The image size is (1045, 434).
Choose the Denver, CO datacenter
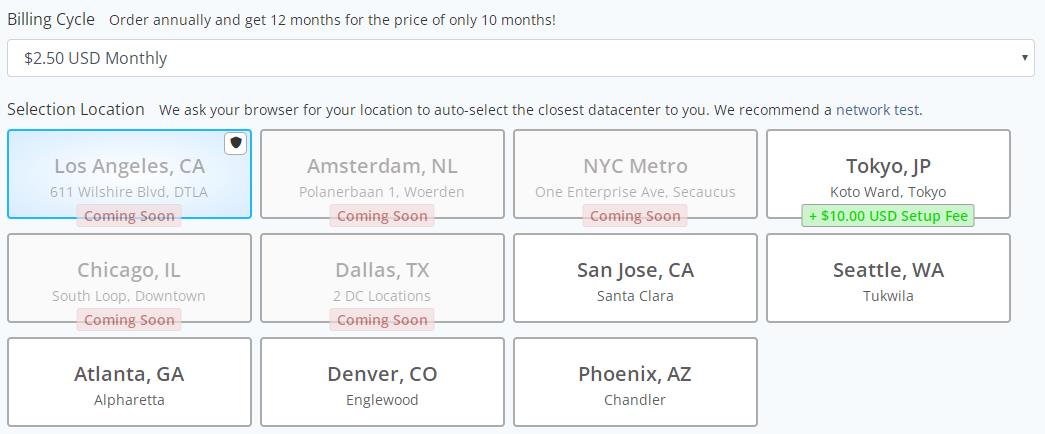(382, 383)
